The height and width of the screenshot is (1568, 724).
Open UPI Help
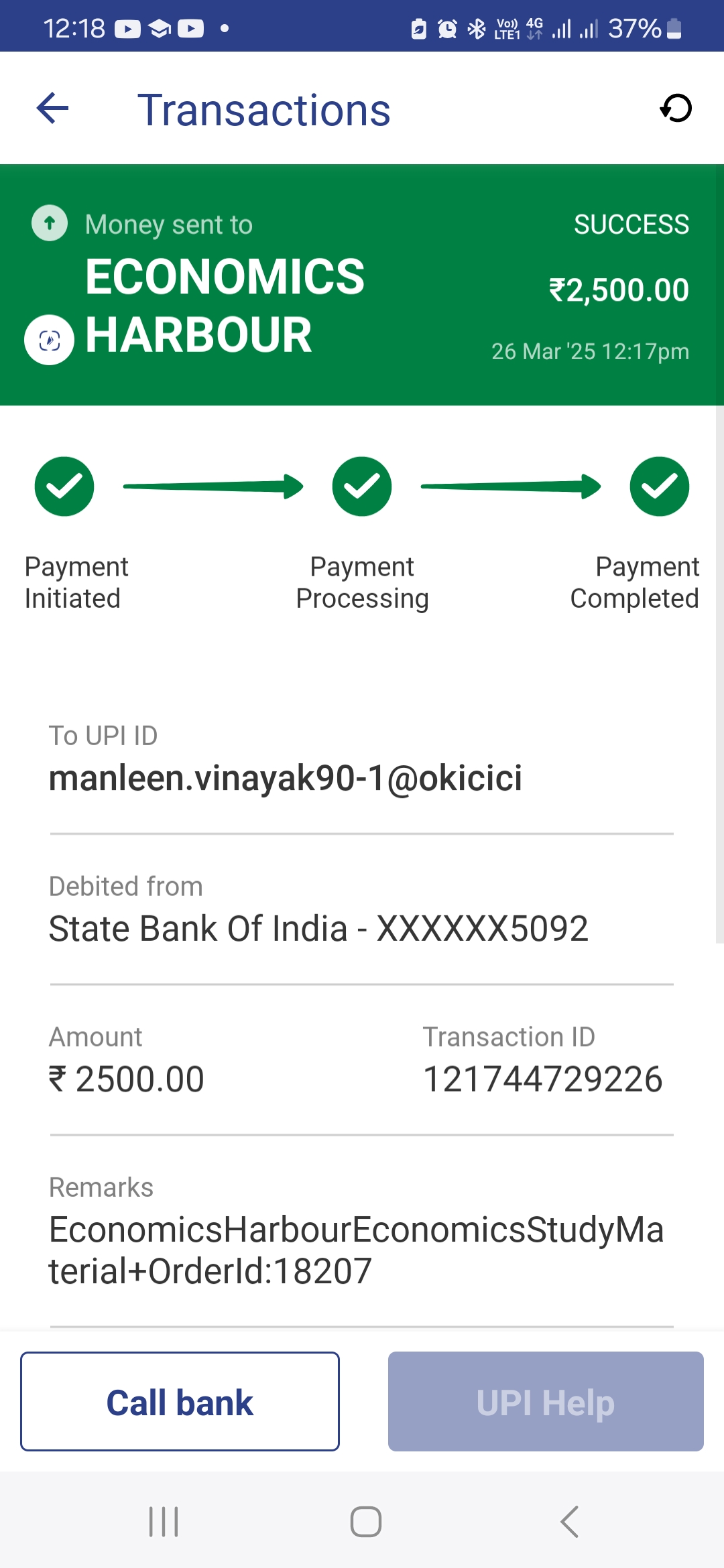(546, 1402)
